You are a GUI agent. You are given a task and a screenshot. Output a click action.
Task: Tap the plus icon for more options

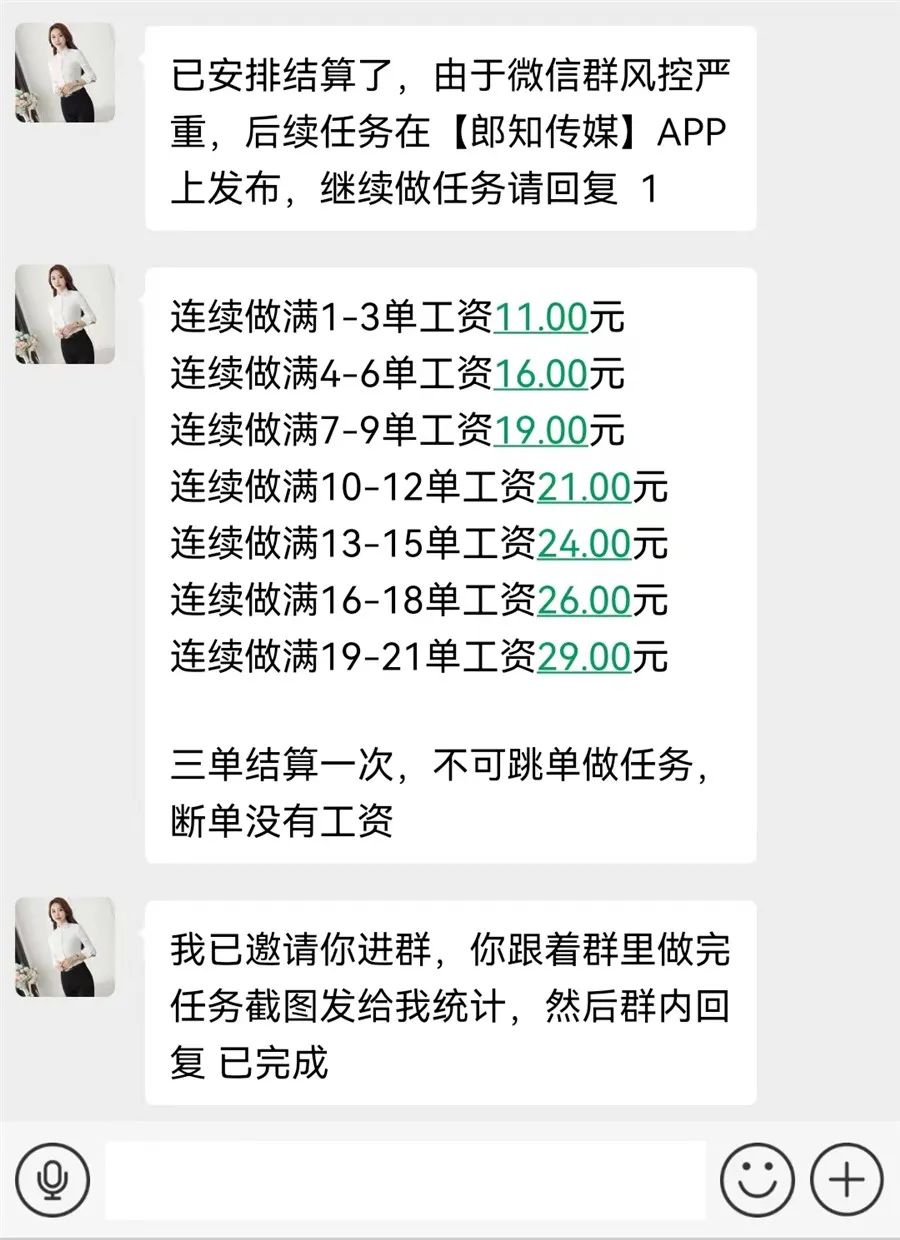pos(845,1178)
